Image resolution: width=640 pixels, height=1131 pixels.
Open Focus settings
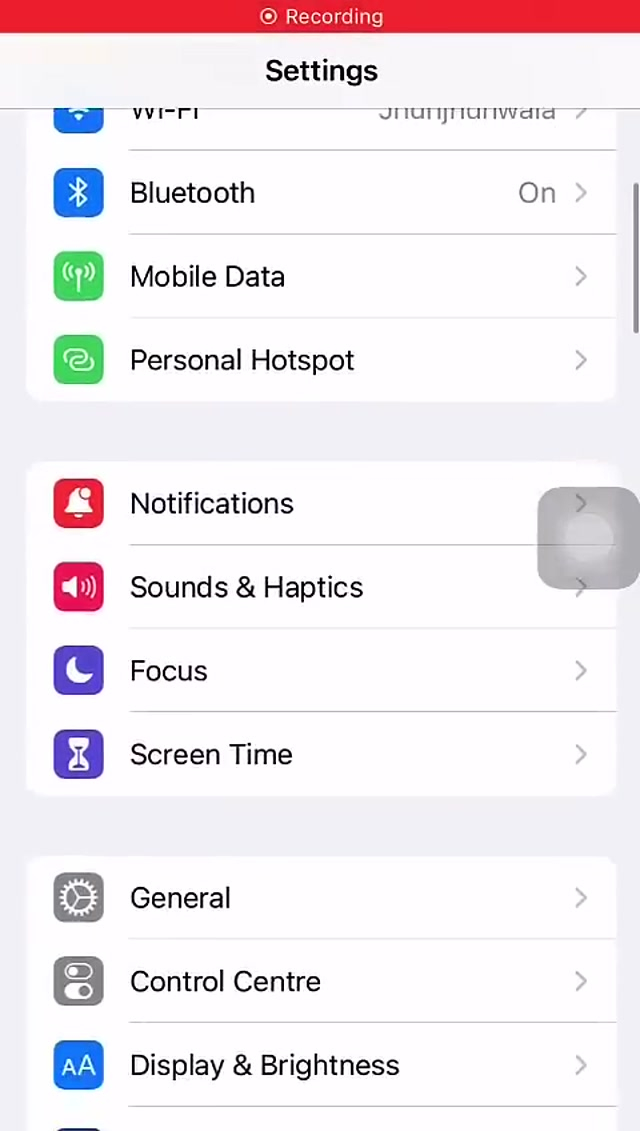320,671
